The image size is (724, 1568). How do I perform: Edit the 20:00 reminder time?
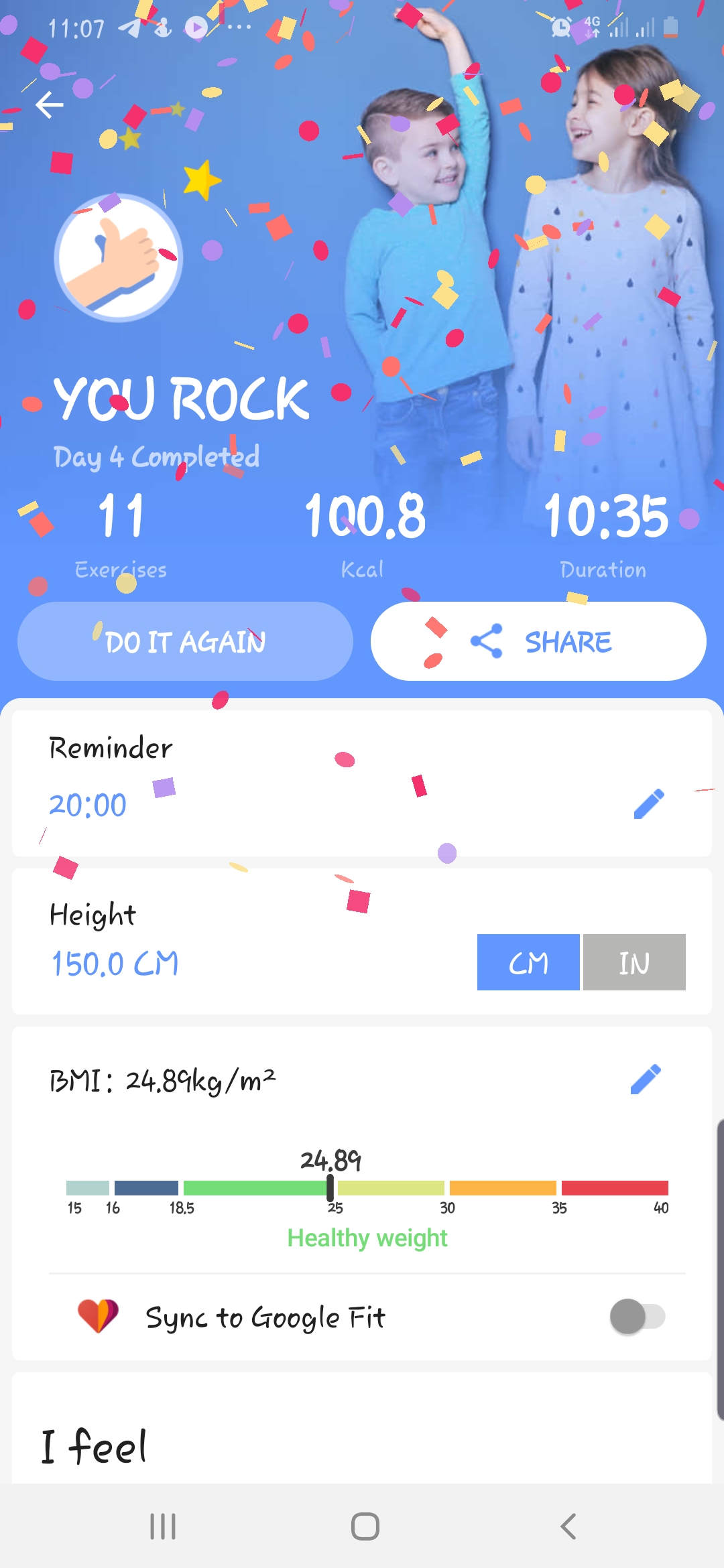point(648,803)
